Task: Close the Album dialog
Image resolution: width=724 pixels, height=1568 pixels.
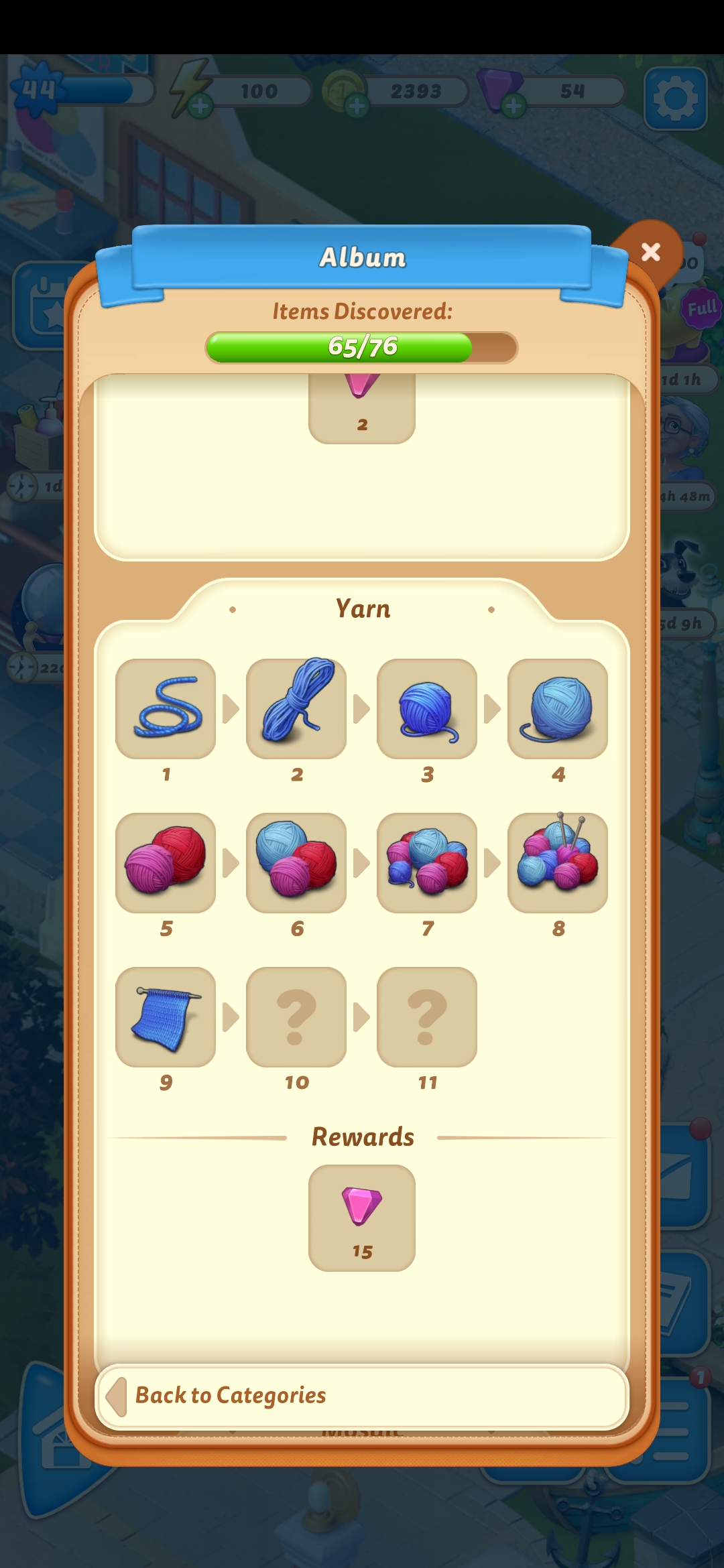Action: 650,253
